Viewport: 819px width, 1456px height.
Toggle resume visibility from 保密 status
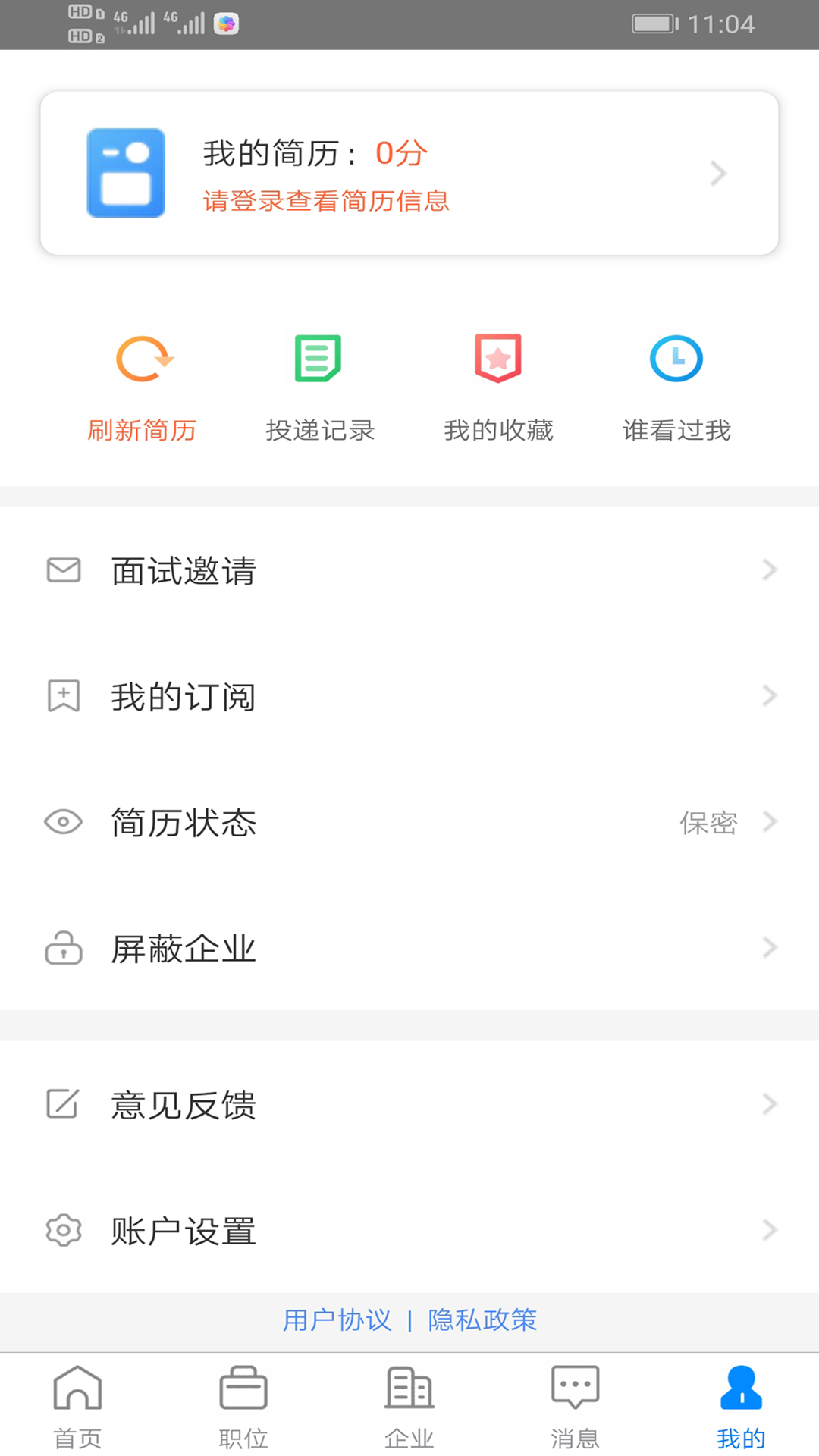(x=709, y=823)
